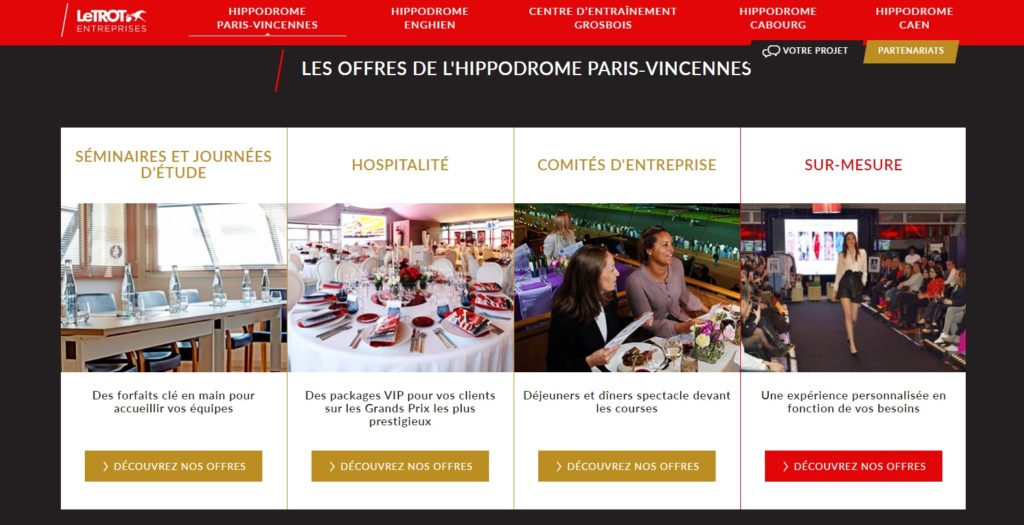Open the Hippodrome Caen tab
Image resolution: width=1024 pixels, height=525 pixels.
[914, 18]
